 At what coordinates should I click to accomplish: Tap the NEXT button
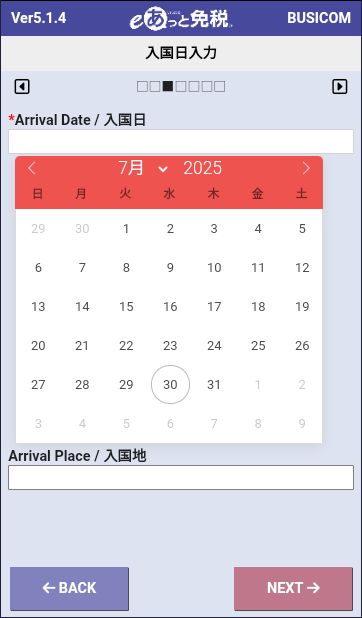pyautogui.click(x=293, y=588)
